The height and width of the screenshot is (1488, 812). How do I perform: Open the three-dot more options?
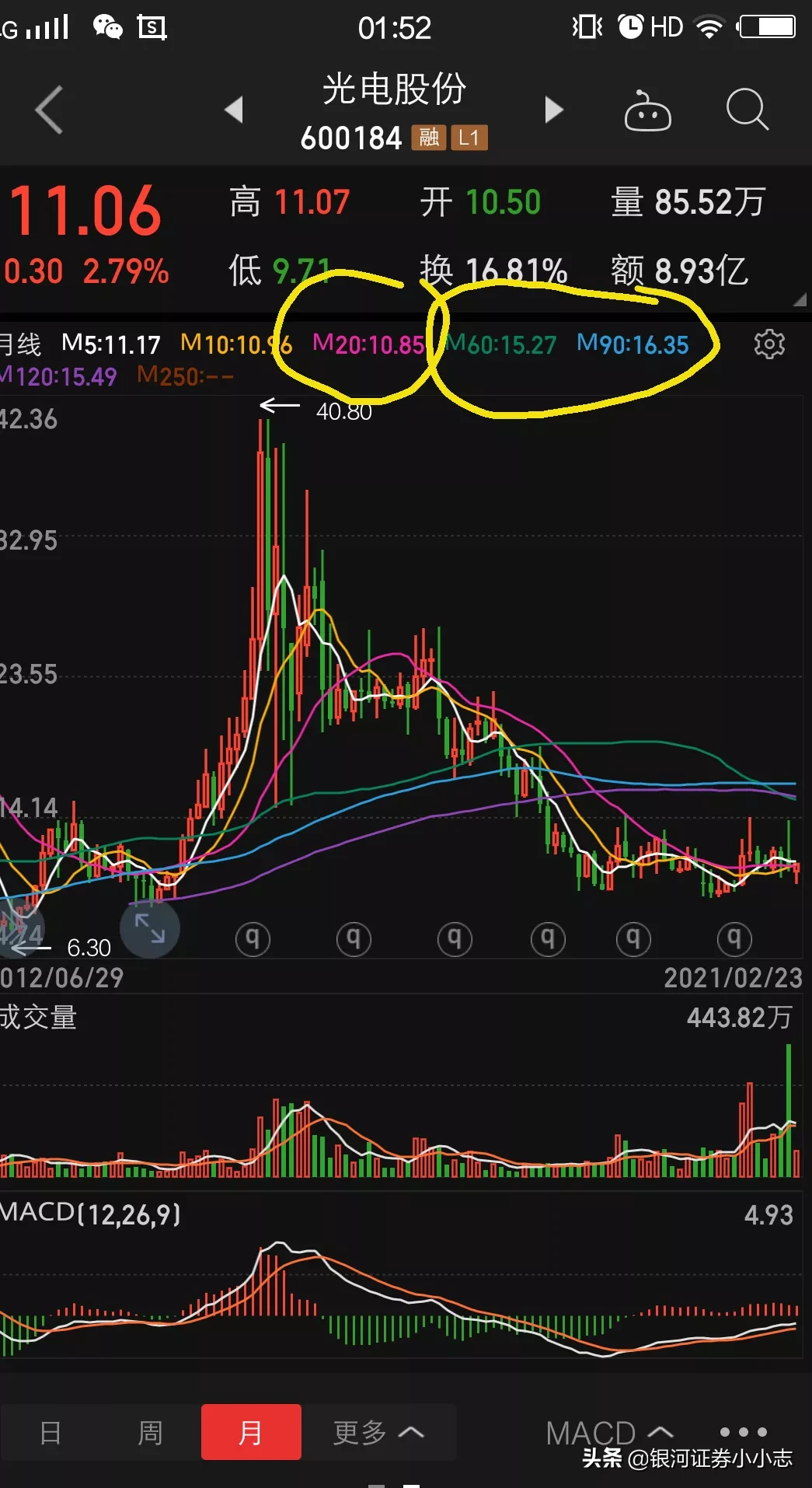(x=743, y=1431)
